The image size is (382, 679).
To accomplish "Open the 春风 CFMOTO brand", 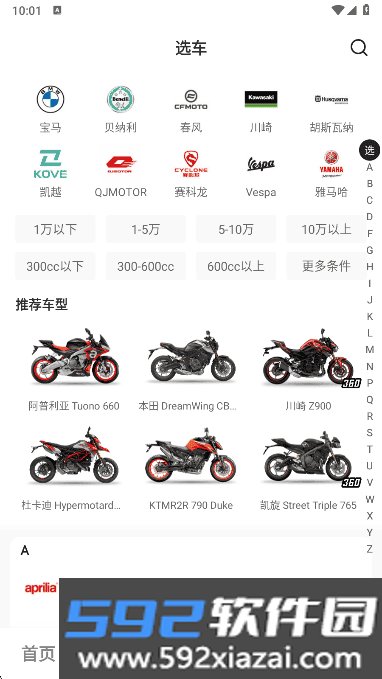I will pyautogui.click(x=191, y=110).
